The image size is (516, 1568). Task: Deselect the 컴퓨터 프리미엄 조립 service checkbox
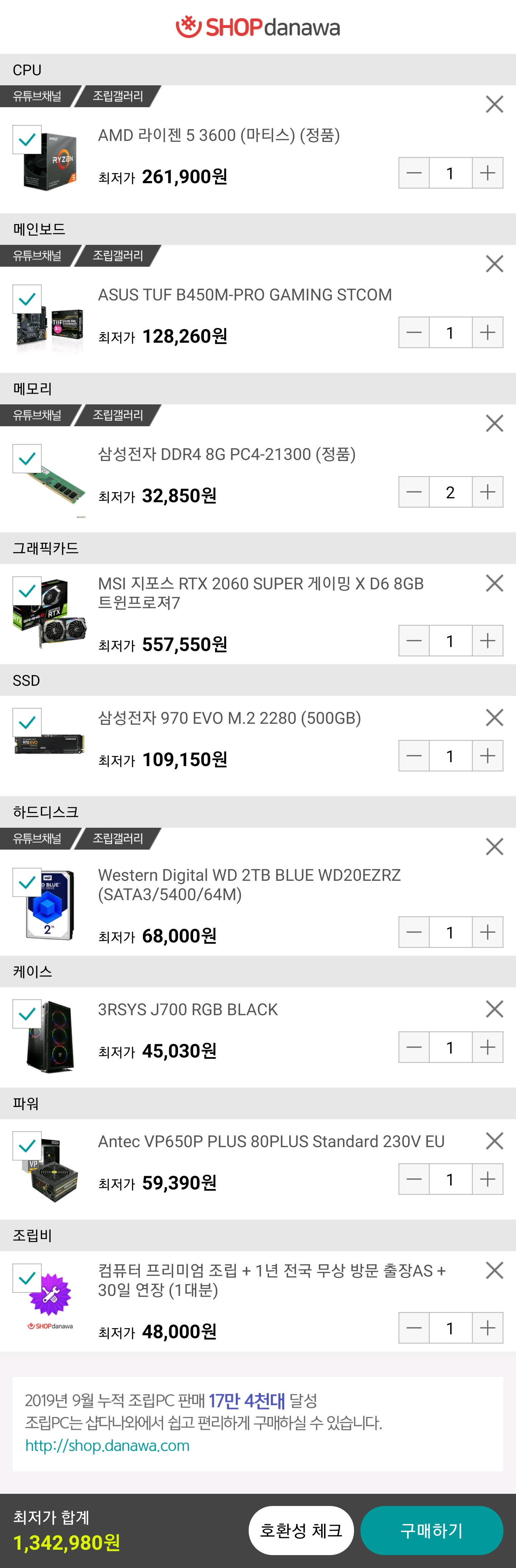click(x=27, y=1278)
